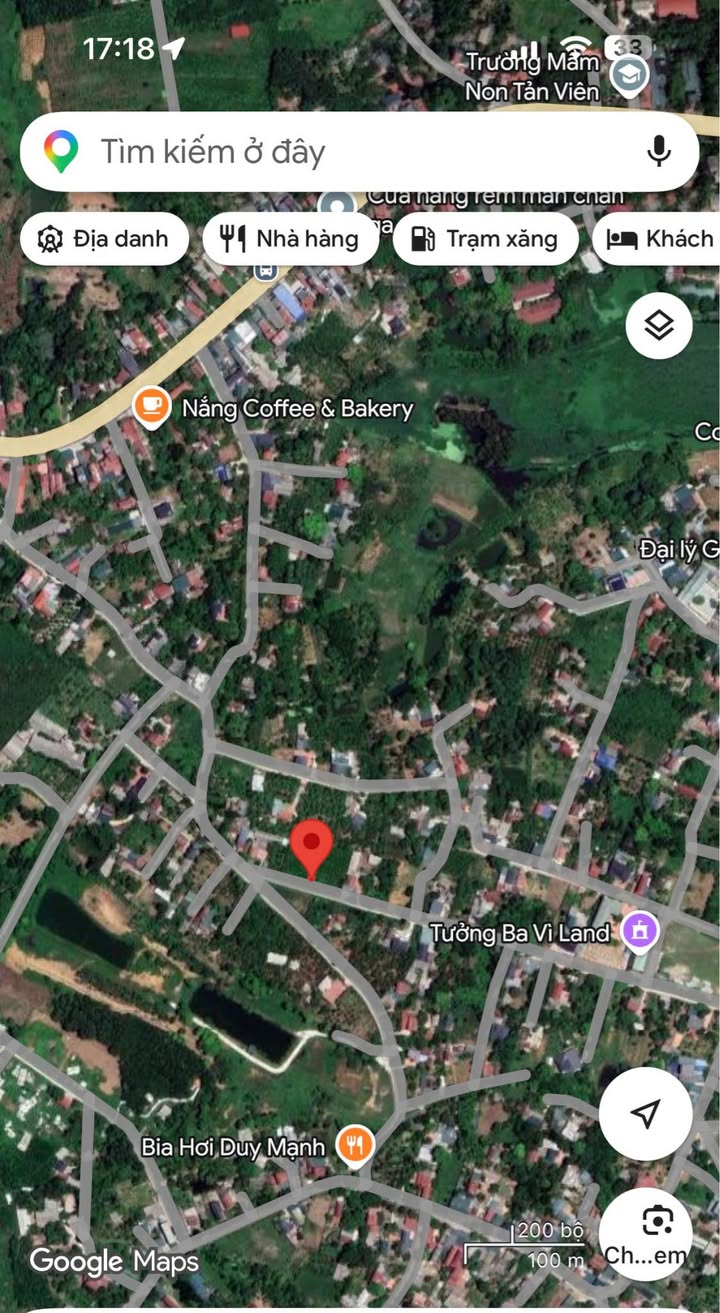Viewport: 720px width, 1313px height.
Task: Start voice search with the microphone
Action: click(658, 152)
